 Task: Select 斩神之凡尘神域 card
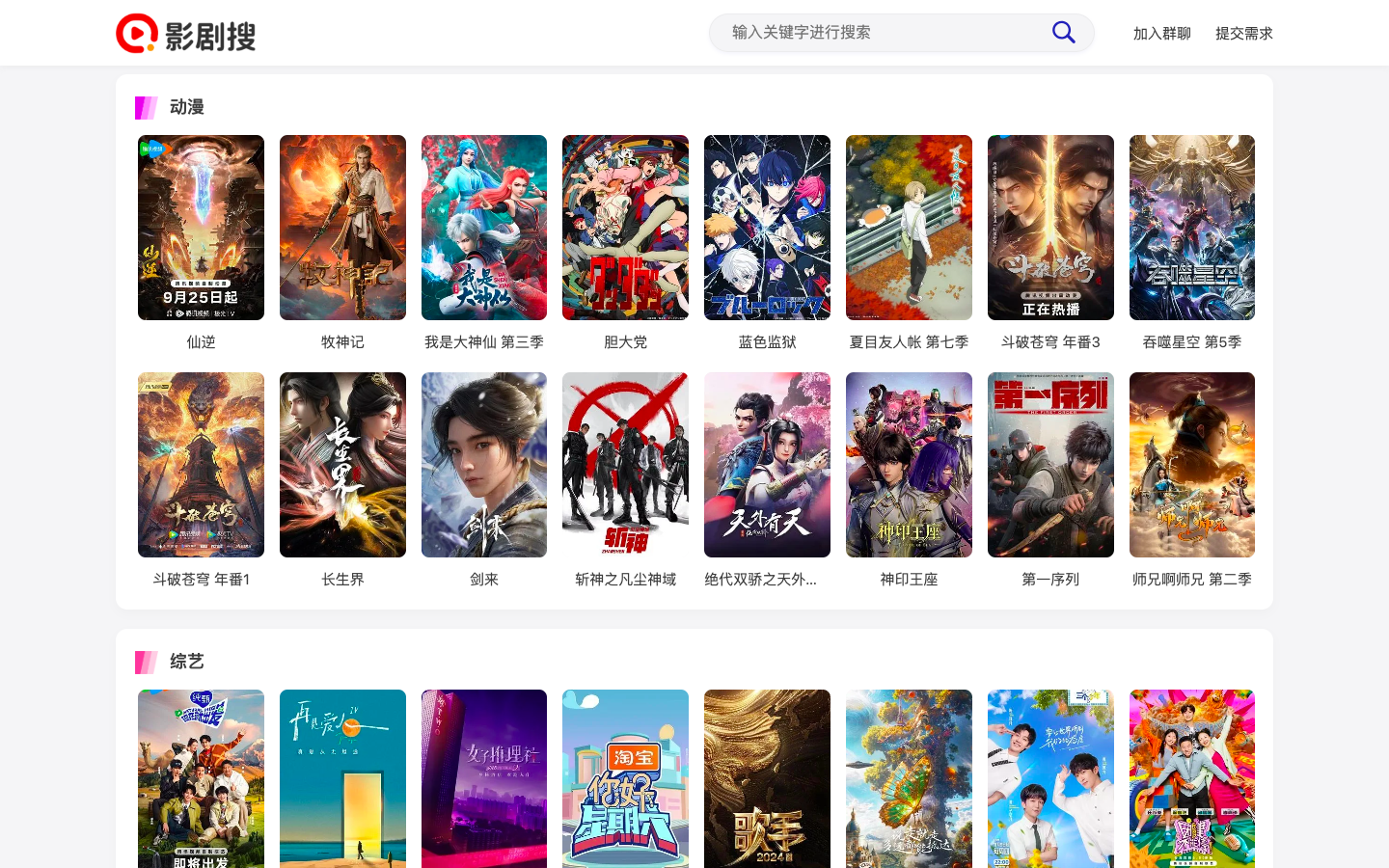[x=625, y=465]
